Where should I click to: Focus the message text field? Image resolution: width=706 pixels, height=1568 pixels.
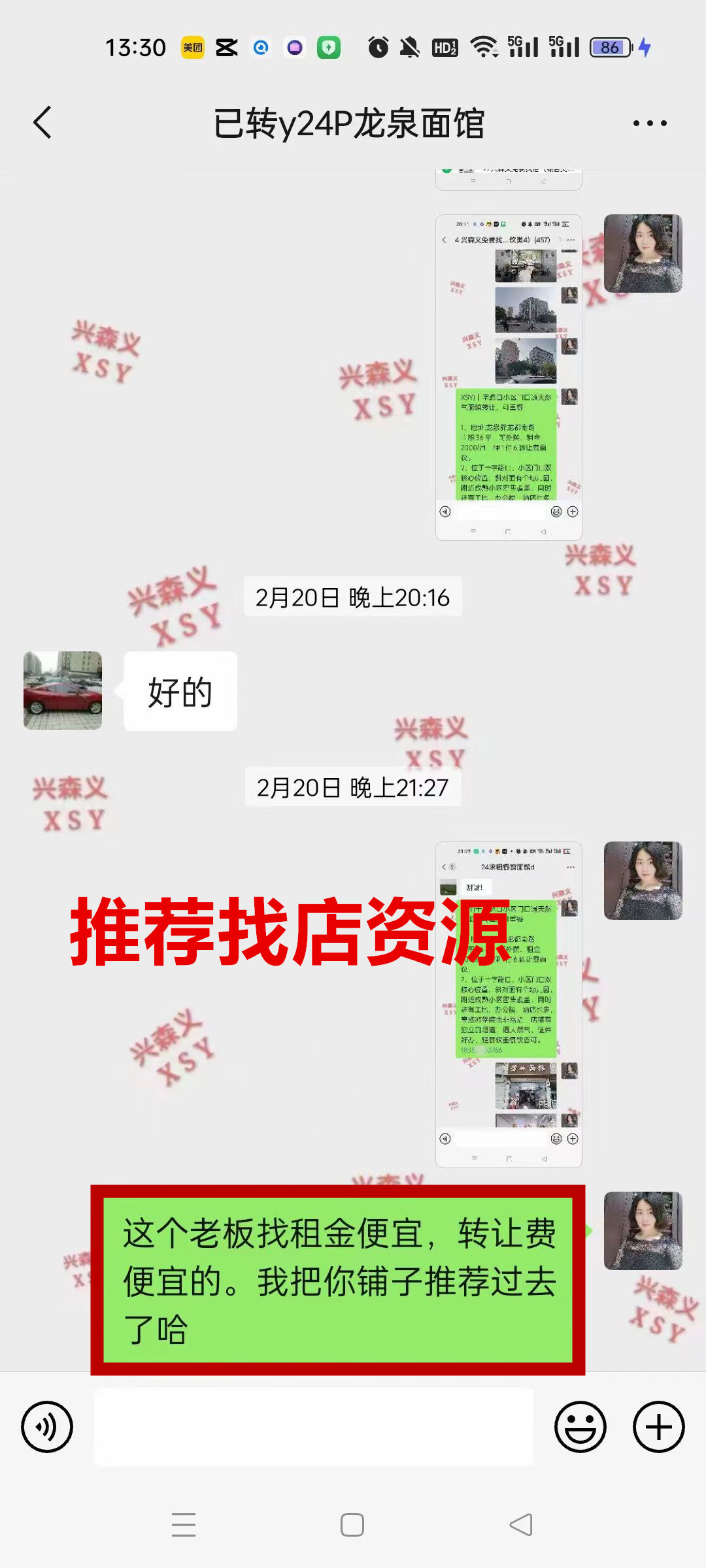pos(314,1427)
